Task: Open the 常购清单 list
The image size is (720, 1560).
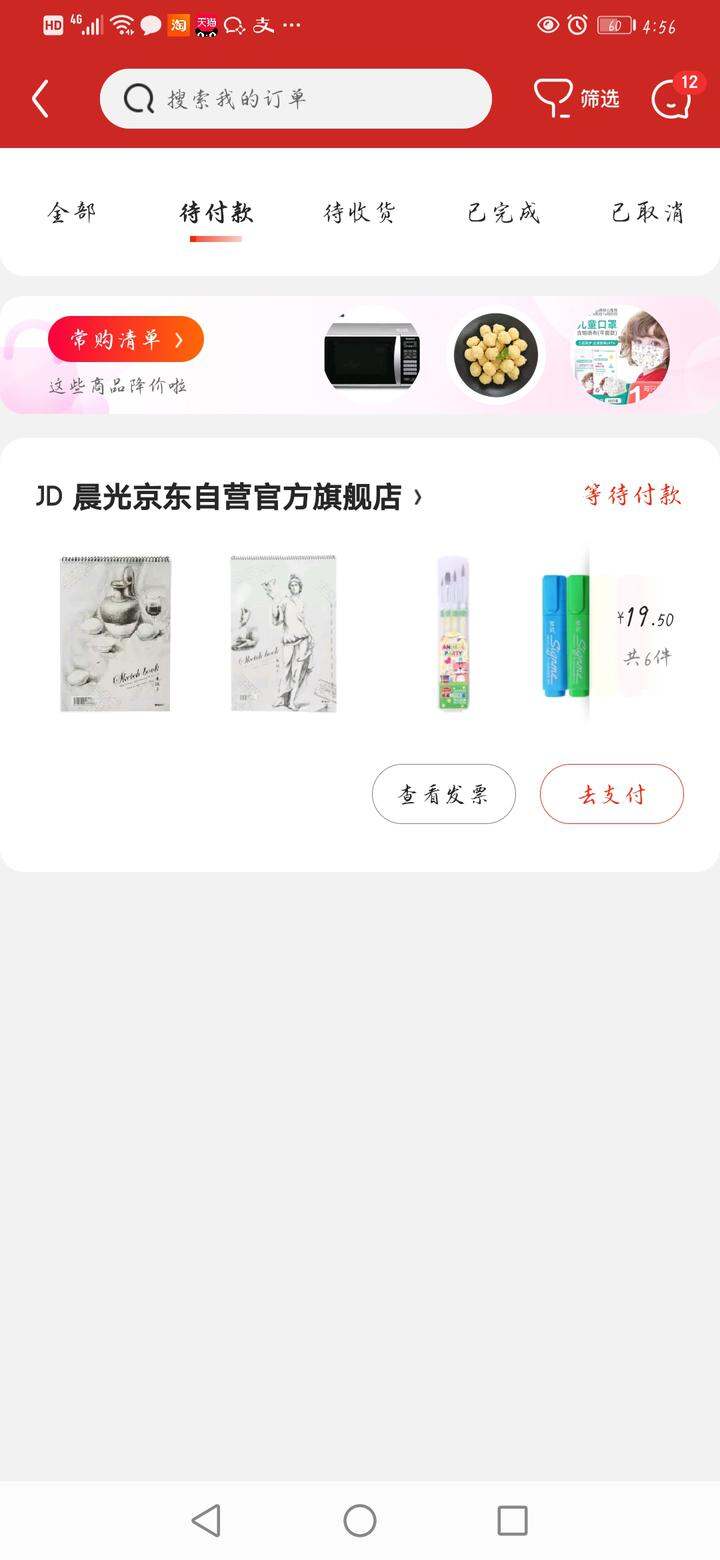Action: (x=126, y=339)
